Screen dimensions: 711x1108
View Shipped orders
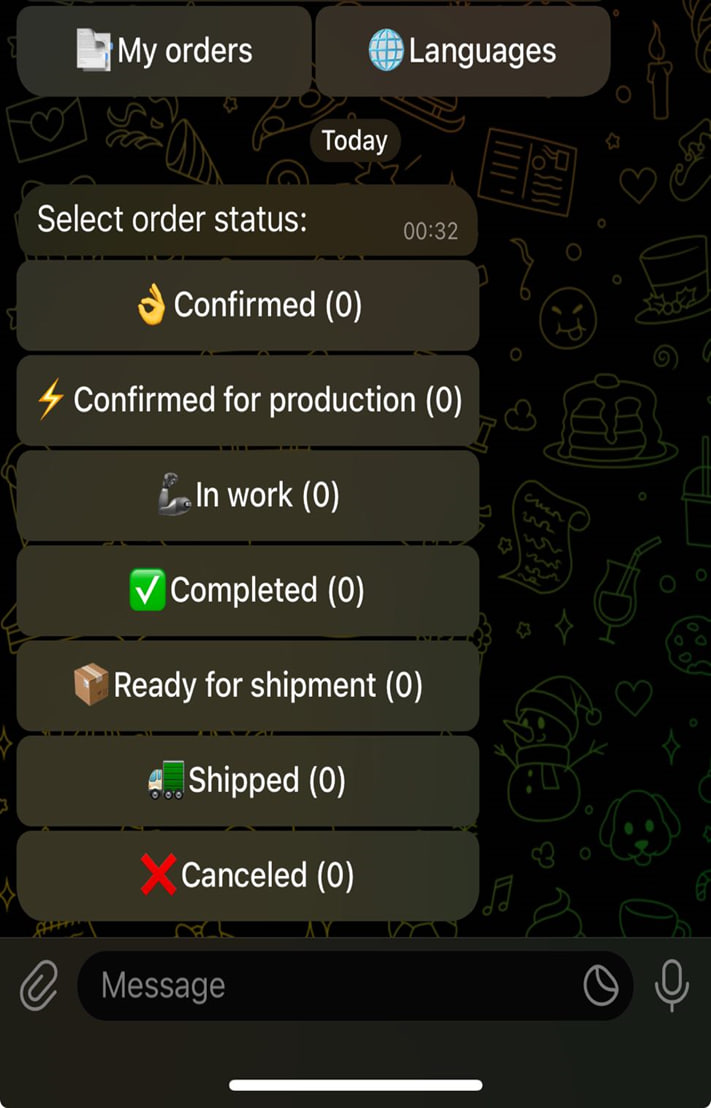[x=248, y=780]
